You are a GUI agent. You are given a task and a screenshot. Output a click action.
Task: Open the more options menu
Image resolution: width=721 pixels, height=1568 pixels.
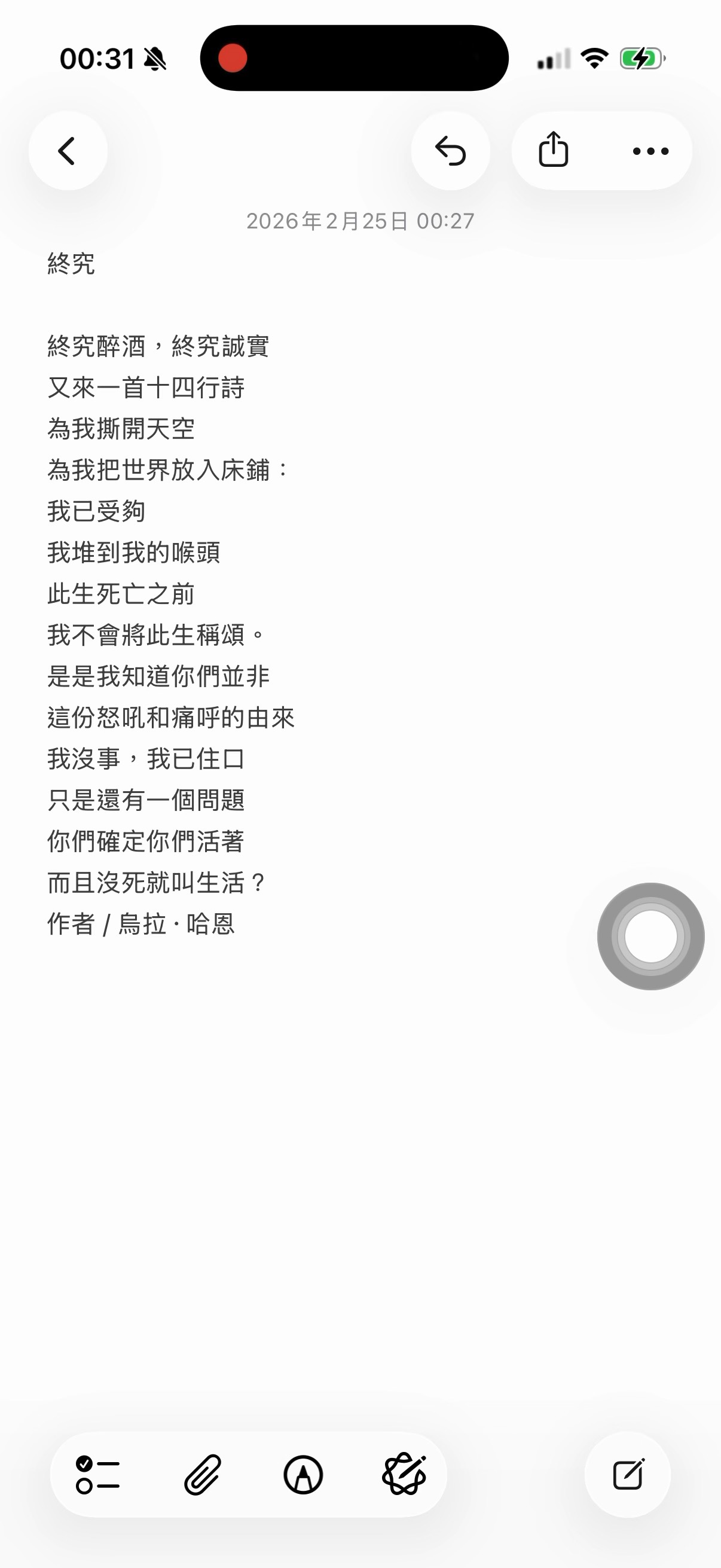point(650,151)
